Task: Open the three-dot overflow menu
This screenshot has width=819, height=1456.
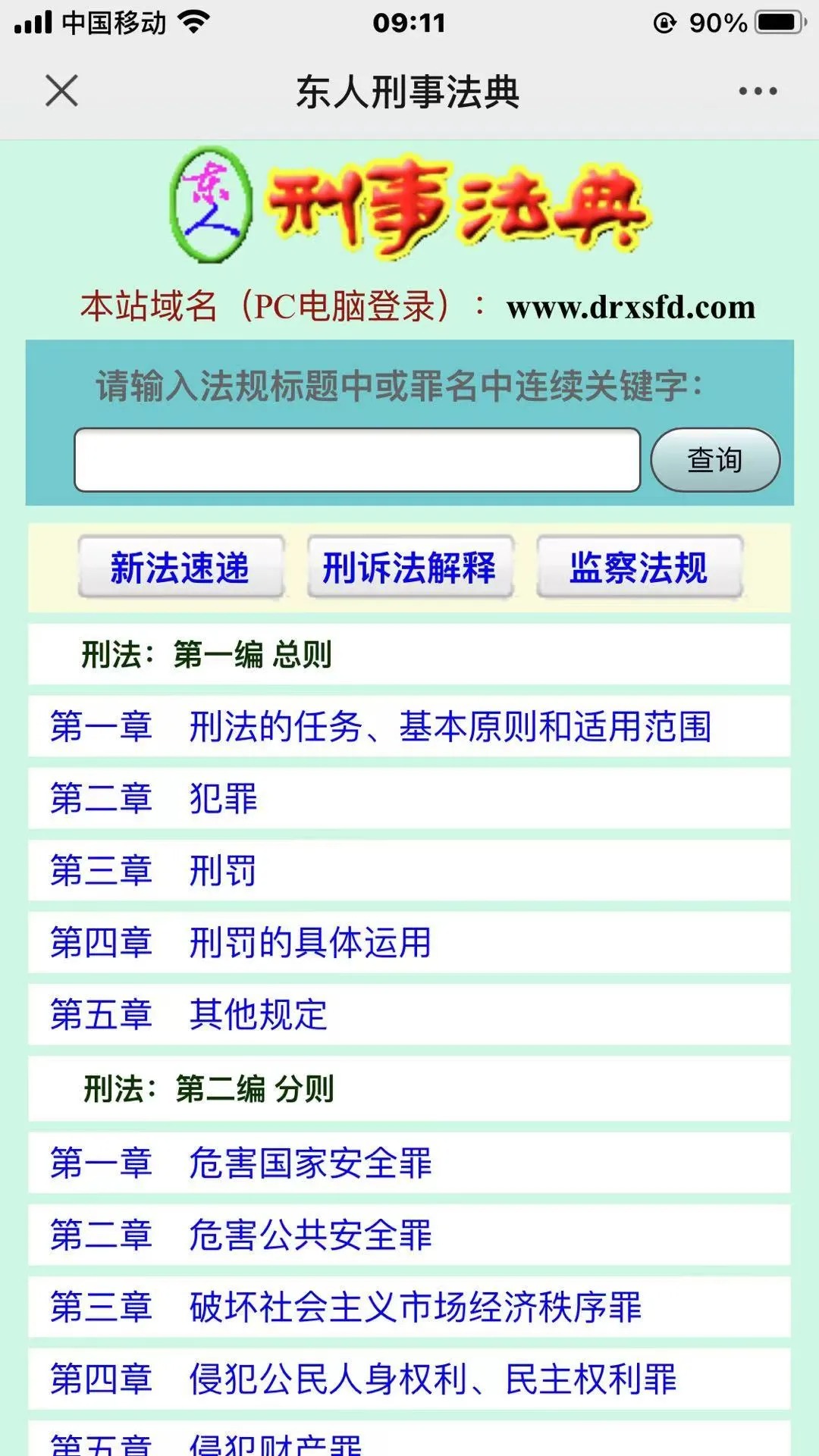Action: (x=758, y=91)
